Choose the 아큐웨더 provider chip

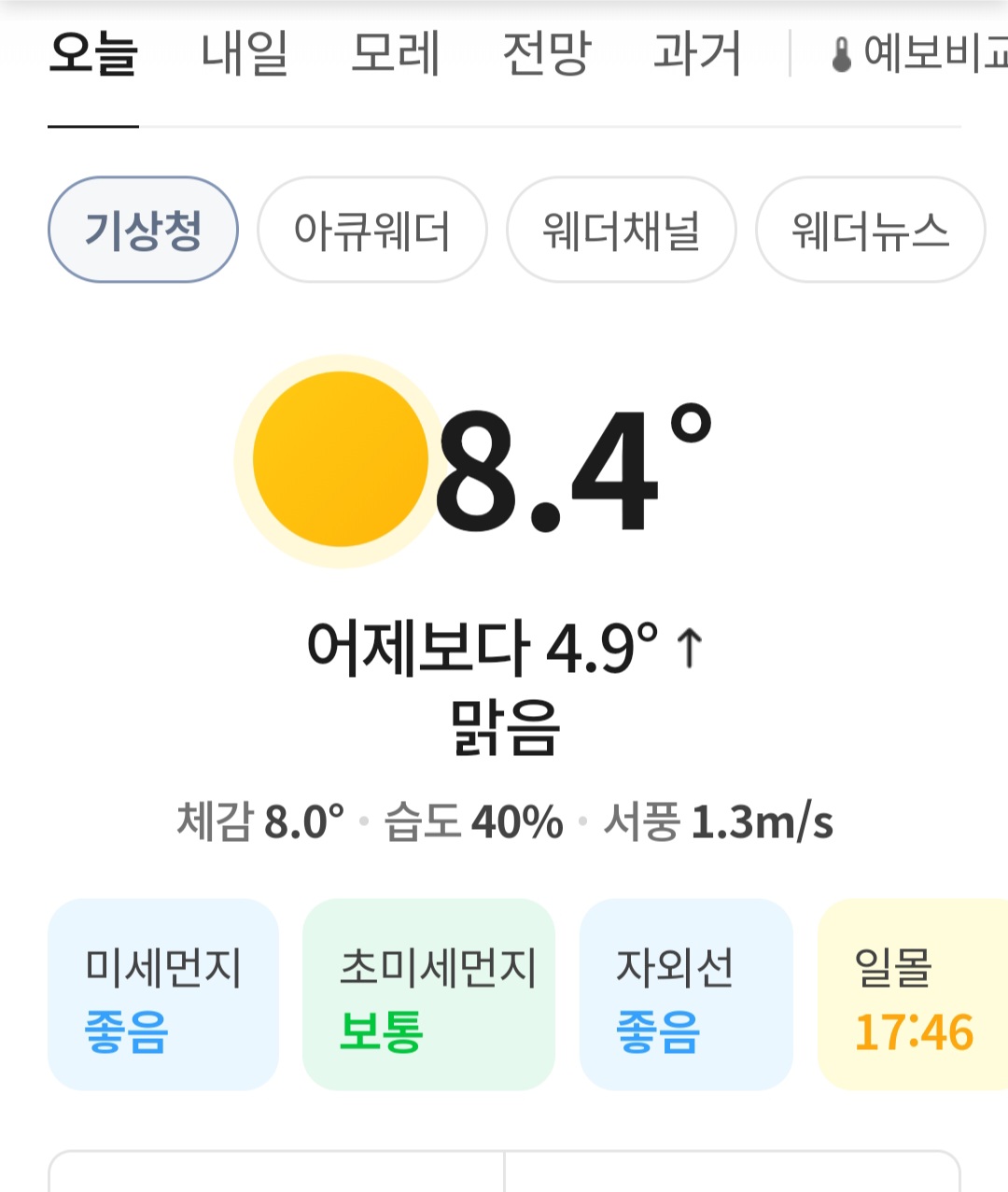pyautogui.click(x=371, y=230)
